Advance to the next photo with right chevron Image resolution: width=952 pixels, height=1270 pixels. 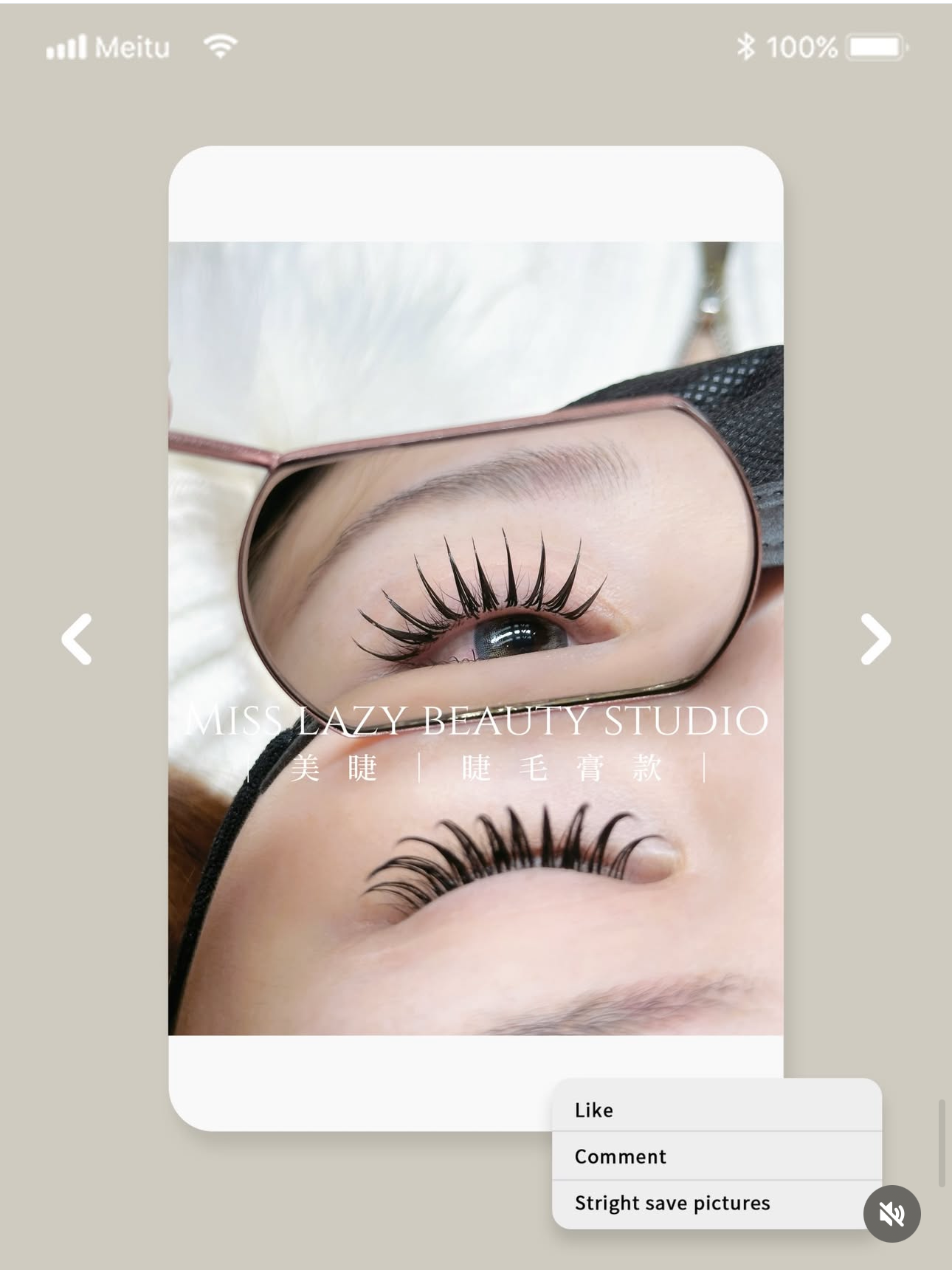pyautogui.click(x=875, y=639)
